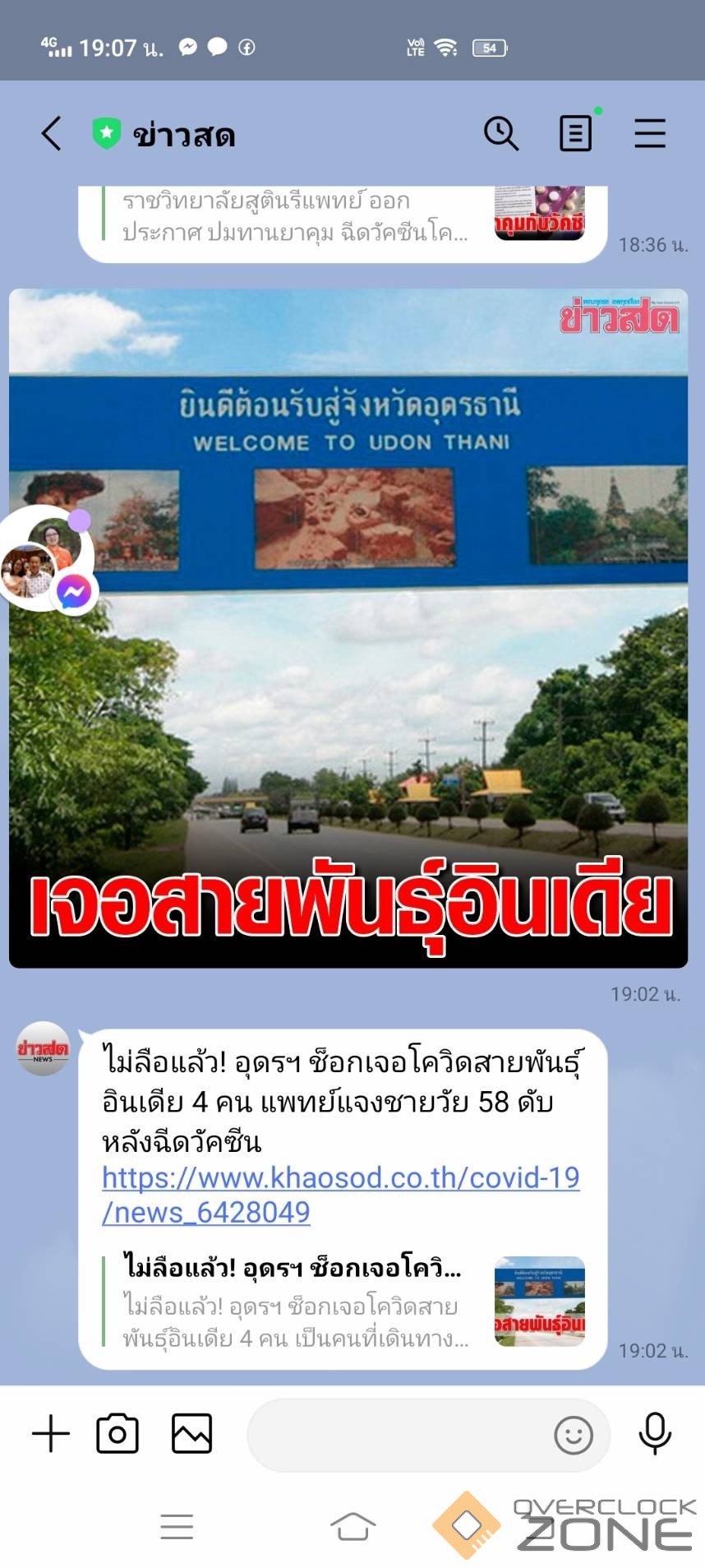705x1568 pixels.
Task: Focus the message input field
Action: [x=399, y=1436]
